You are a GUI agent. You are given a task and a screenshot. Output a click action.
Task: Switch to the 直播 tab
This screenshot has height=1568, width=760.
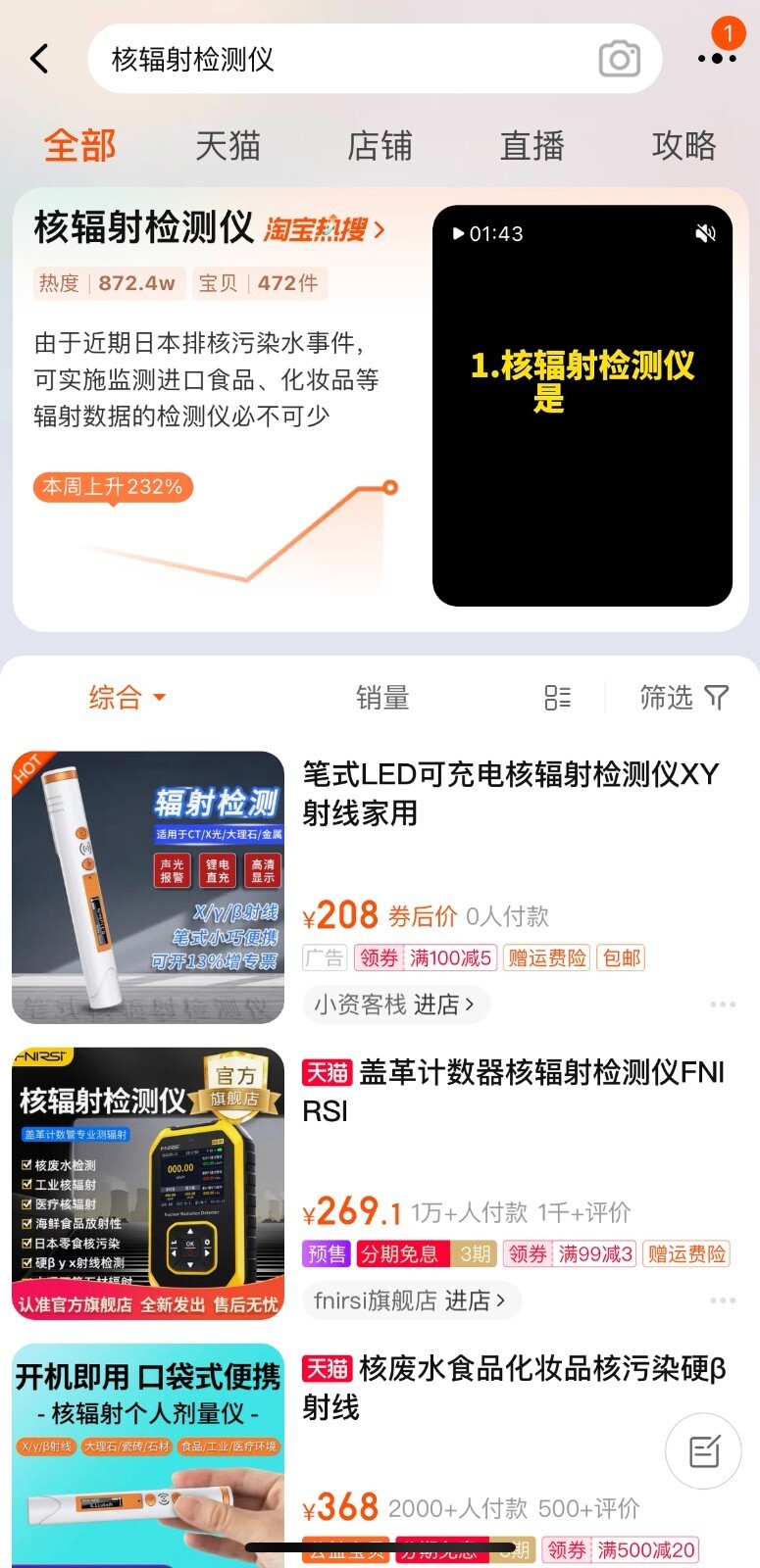click(x=532, y=144)
